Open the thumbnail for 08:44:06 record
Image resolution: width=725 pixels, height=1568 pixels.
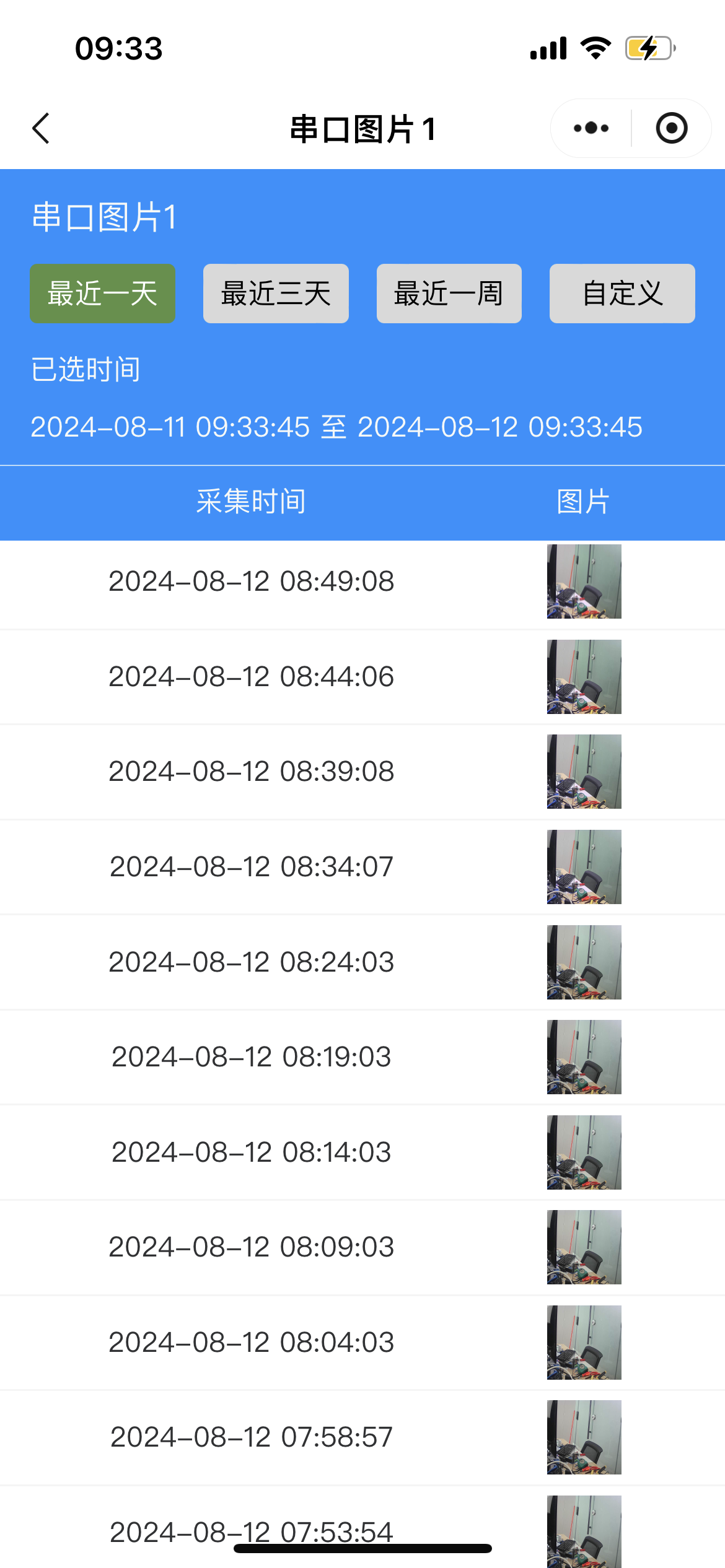tap(582, 676)
